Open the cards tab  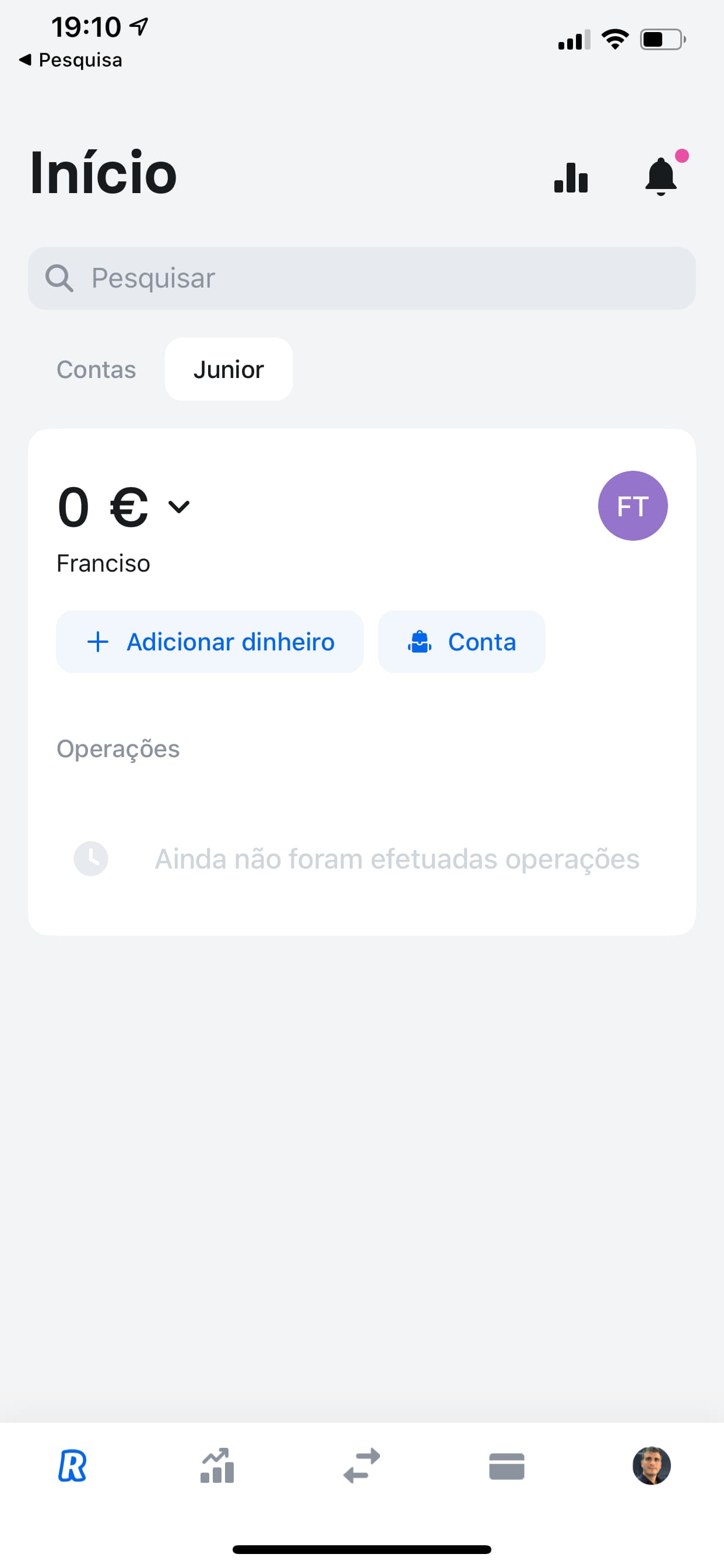[x=507, y=1466]
